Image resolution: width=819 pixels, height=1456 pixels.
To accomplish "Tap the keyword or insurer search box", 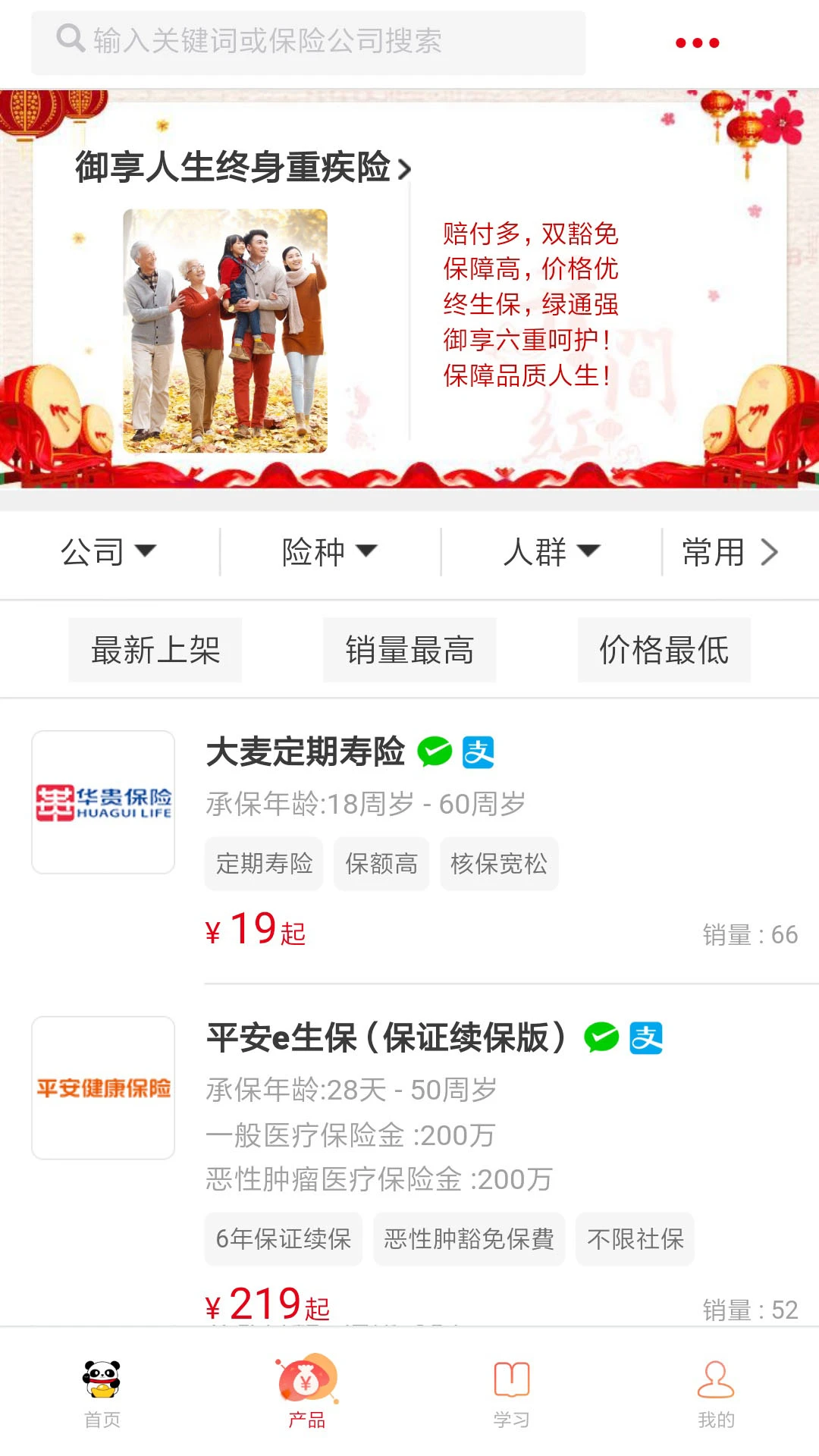I will click(308, 42).
